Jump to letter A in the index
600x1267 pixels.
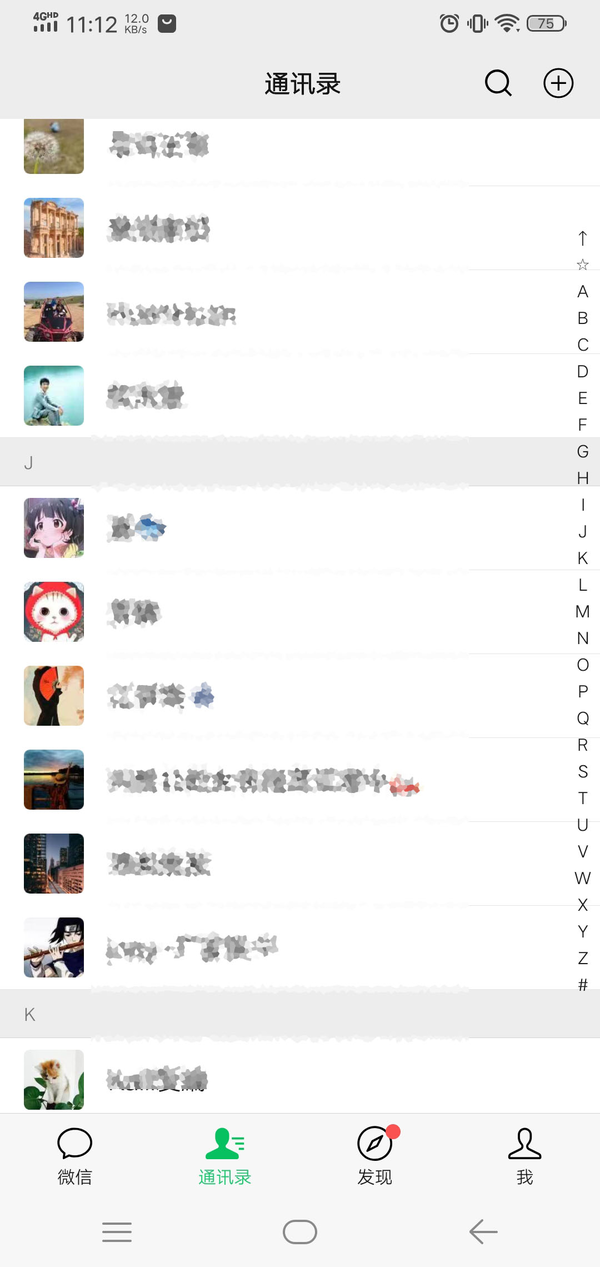583,292
